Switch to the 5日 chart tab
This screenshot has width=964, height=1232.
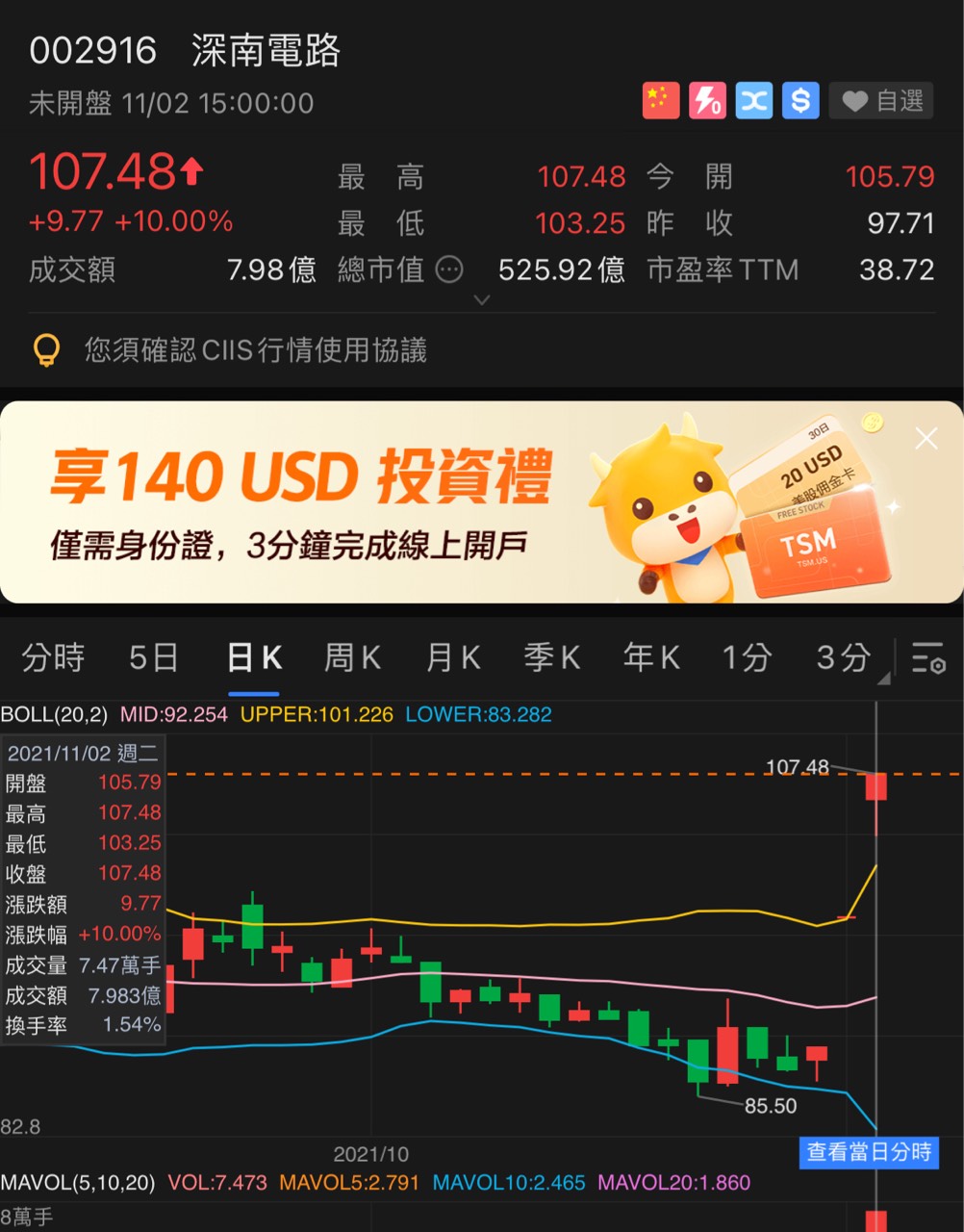click(x=154, y=658)
